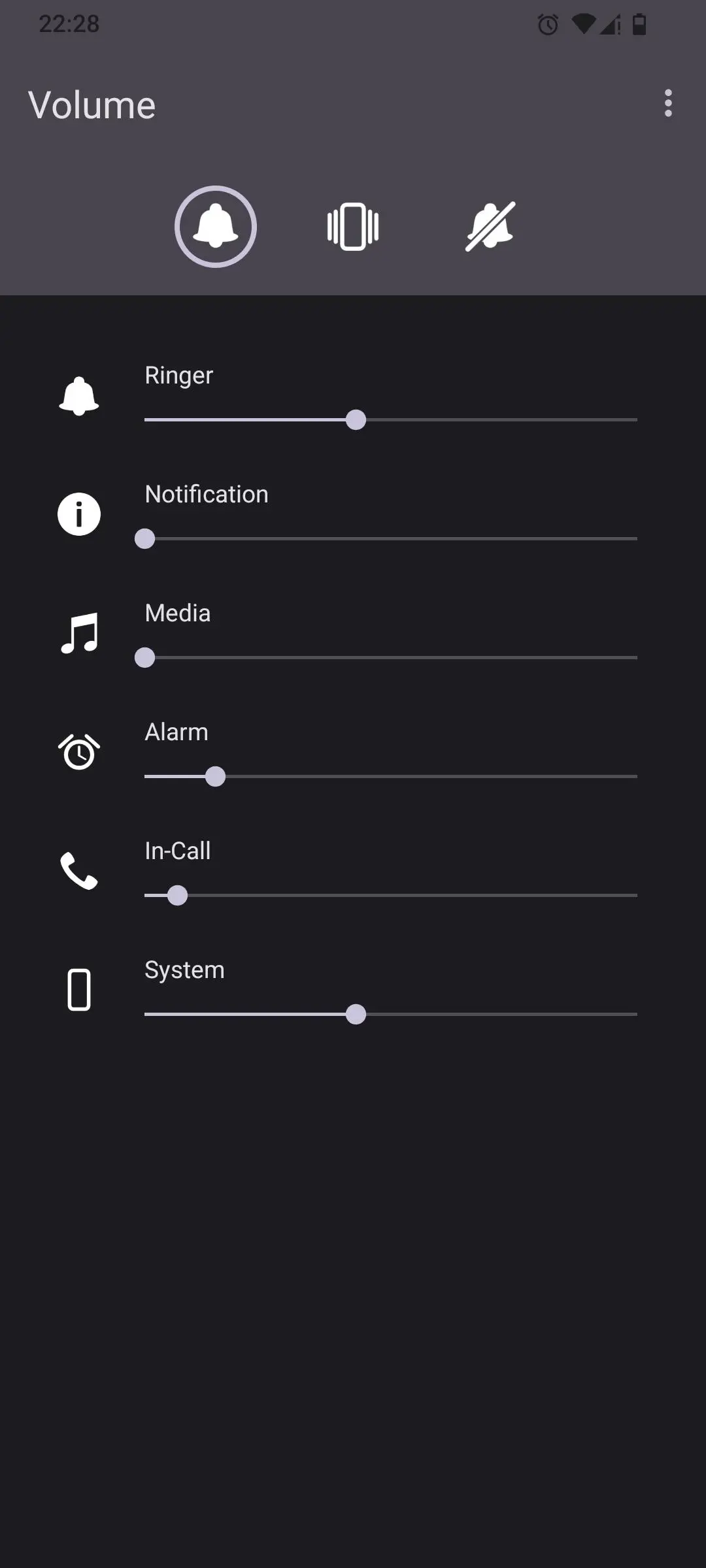Open the overflow menu
Viewport: 706px width, 1568px height.
[x=667, y=103]
